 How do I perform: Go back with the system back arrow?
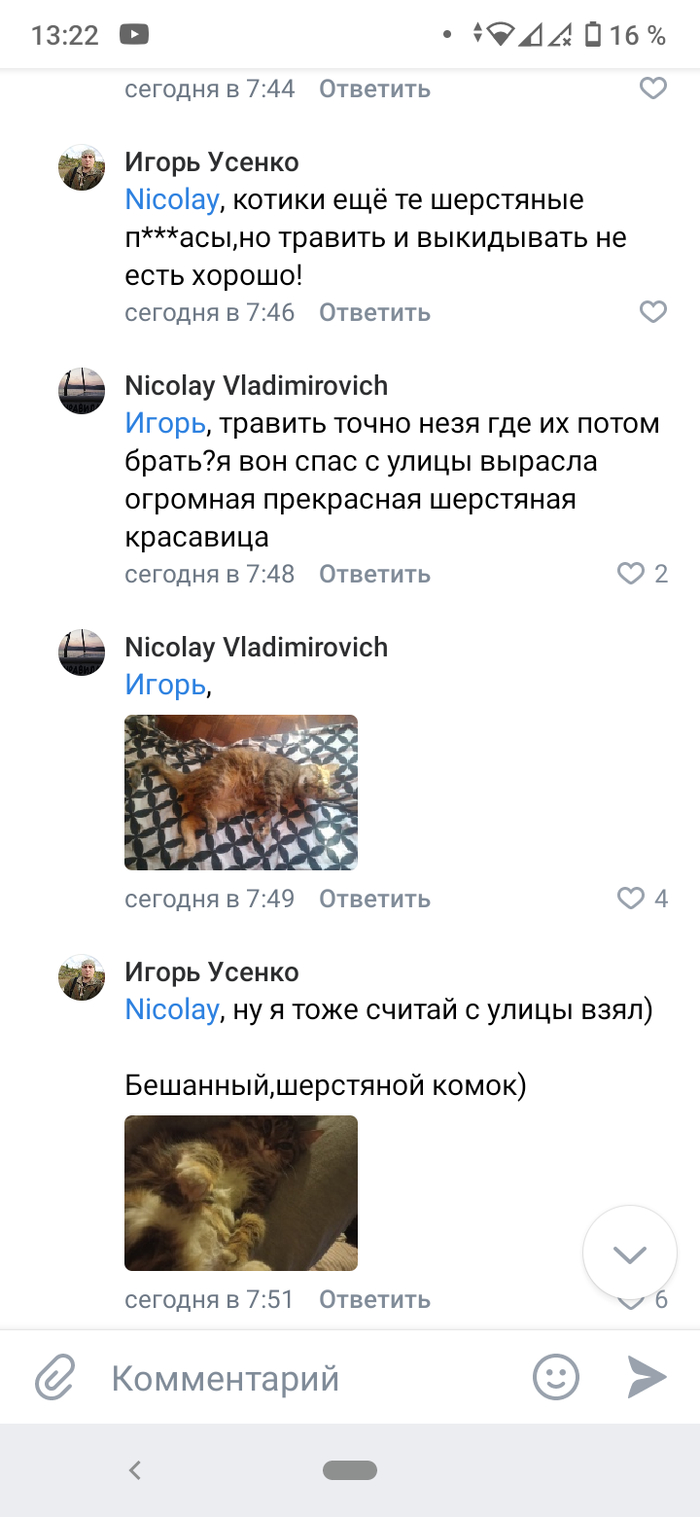click(136, 1470)
